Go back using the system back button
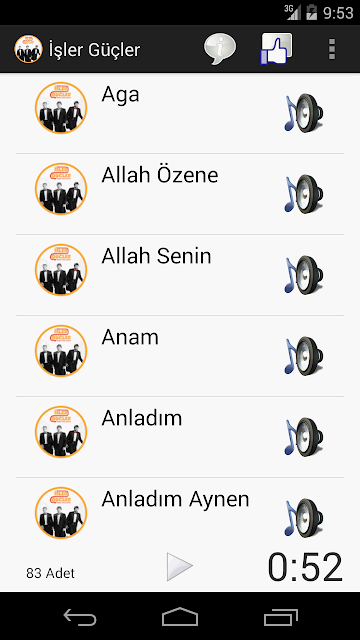This screenshot has width=360, height=640. coord(80,616)
